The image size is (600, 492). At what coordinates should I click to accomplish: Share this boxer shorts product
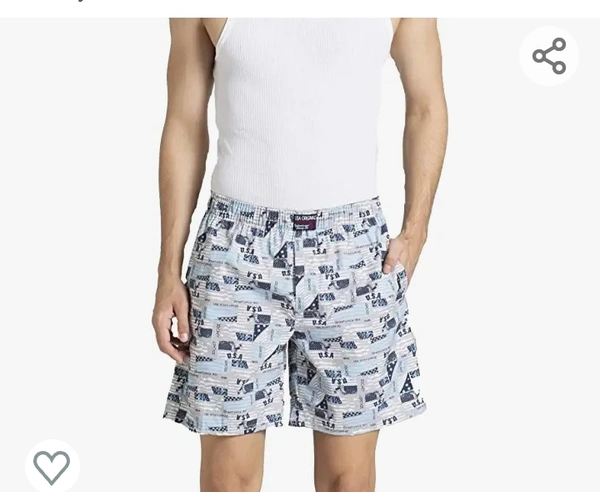(x=549, y=56)
